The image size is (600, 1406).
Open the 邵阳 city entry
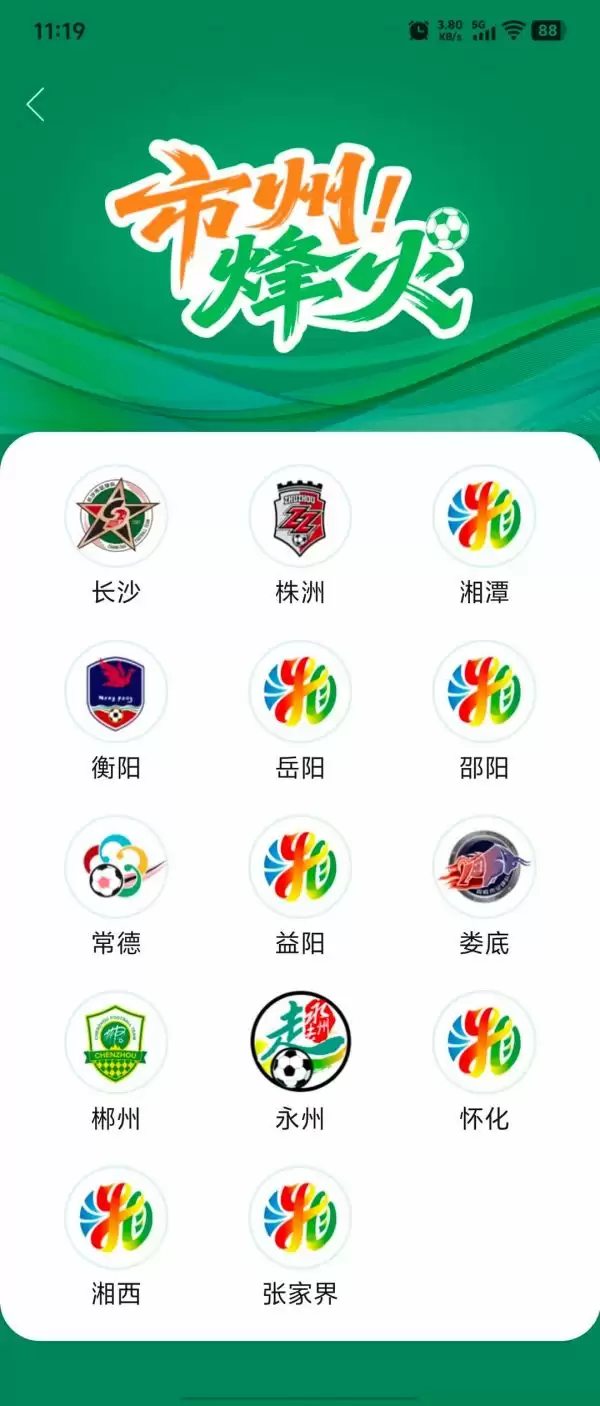tap(484, 692)
